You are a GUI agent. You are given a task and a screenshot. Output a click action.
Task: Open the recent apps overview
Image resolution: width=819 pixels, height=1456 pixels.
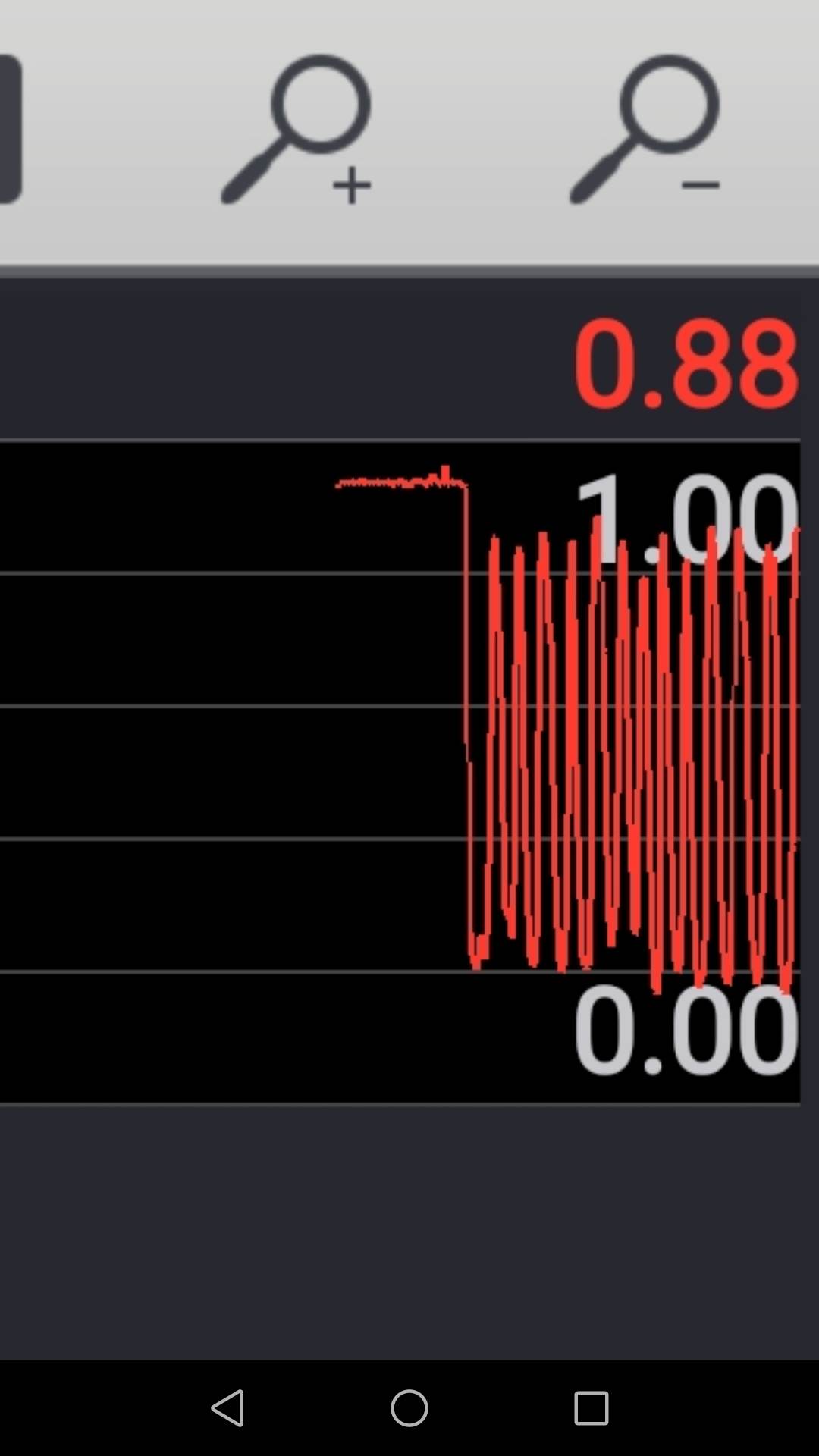click(x=591, y=1408)
